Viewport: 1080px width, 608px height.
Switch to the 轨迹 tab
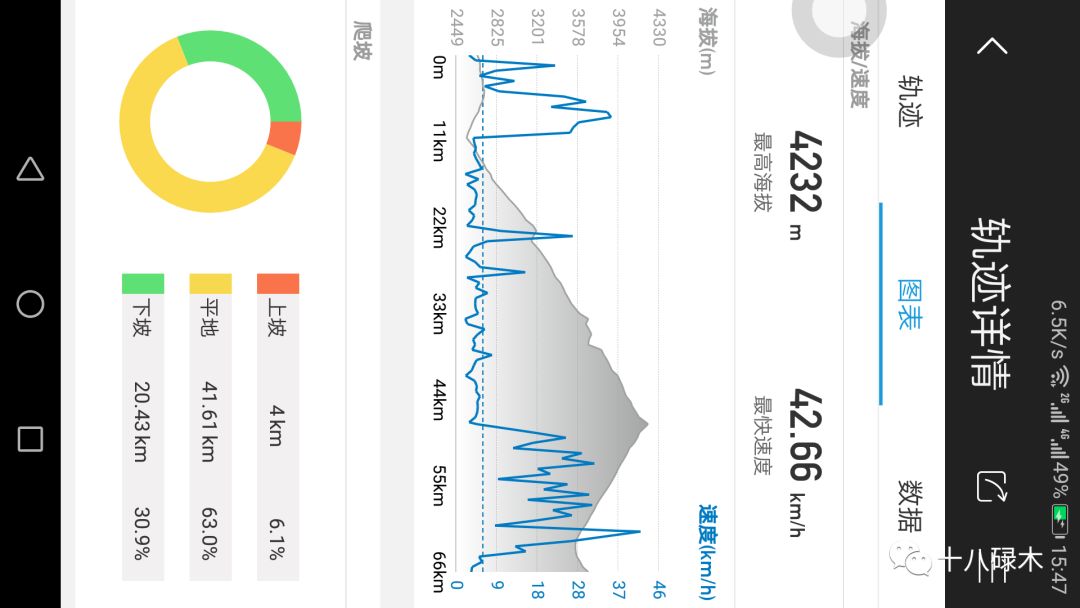[x=910, y=102]
